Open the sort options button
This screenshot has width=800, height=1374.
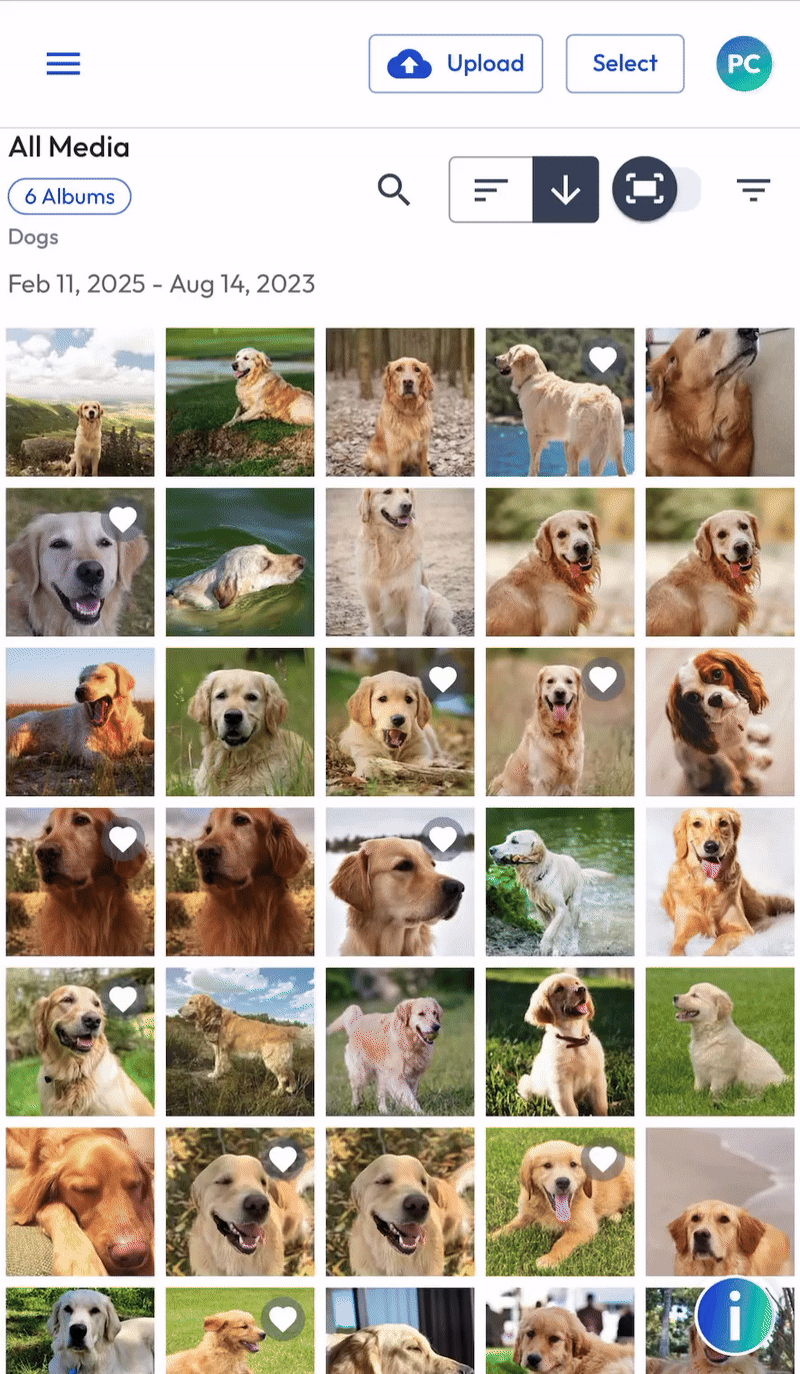(x=491, y=190)
